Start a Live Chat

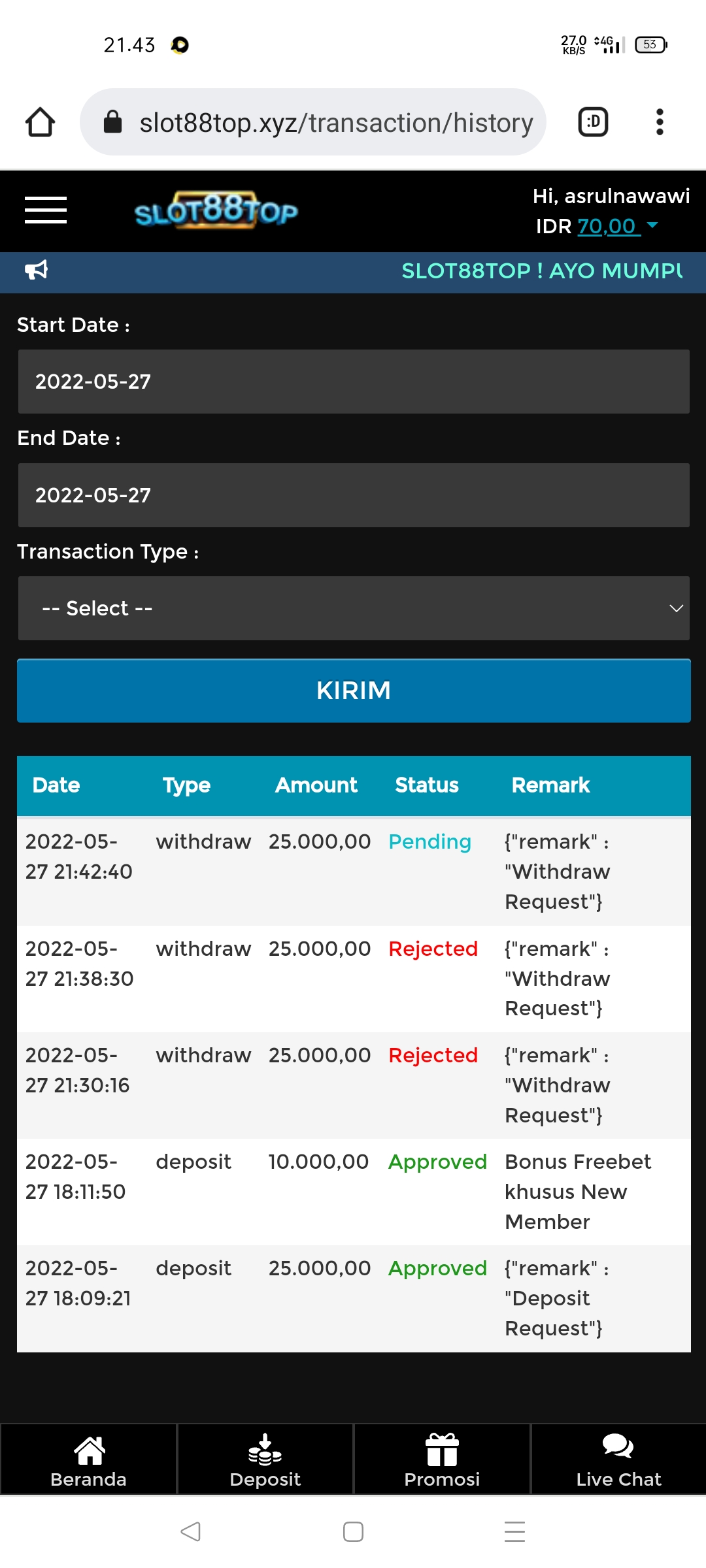click(x=618, y=1460)
